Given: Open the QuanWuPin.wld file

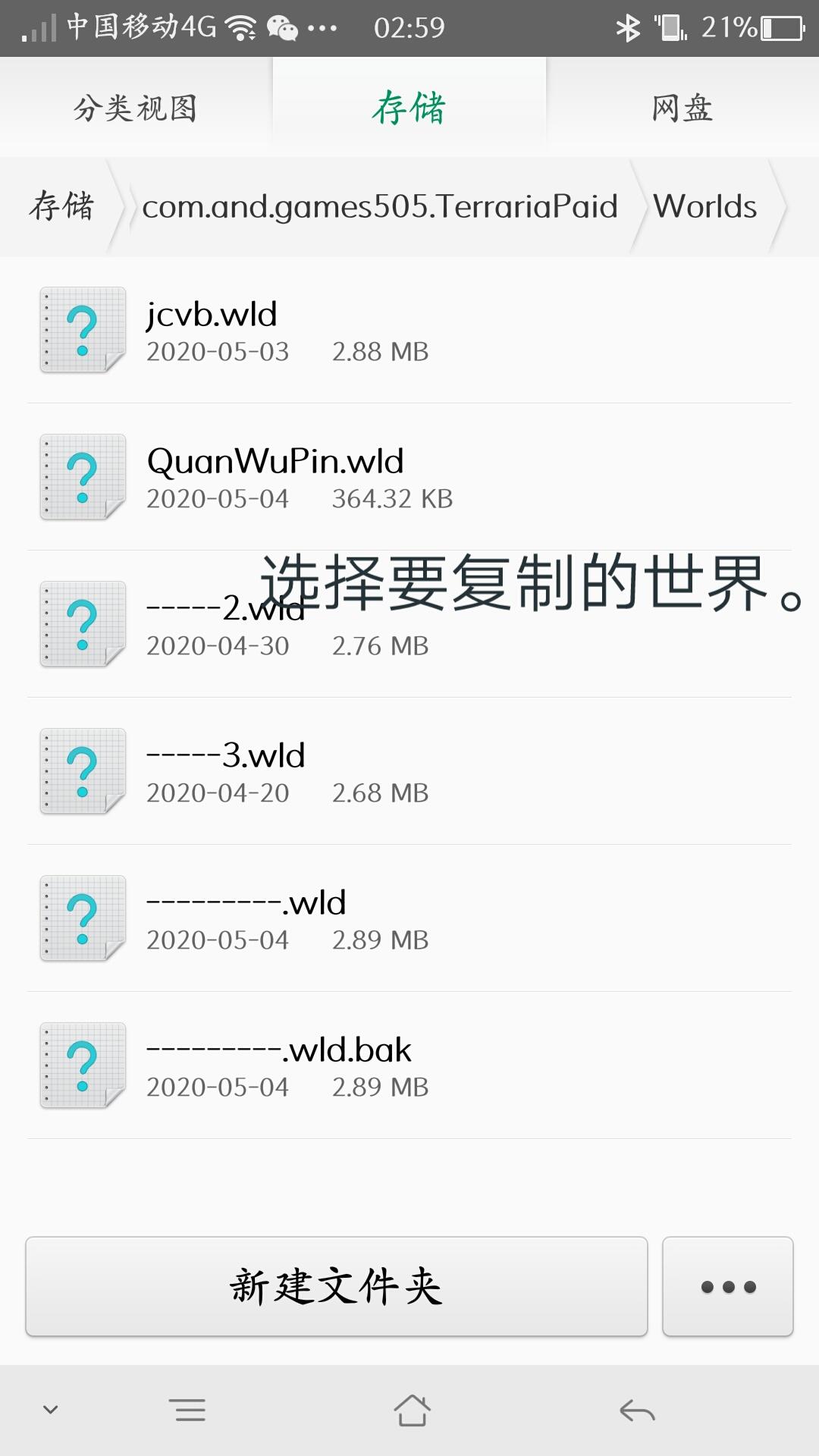Looking at the screenshot, I should pos(409,477).
